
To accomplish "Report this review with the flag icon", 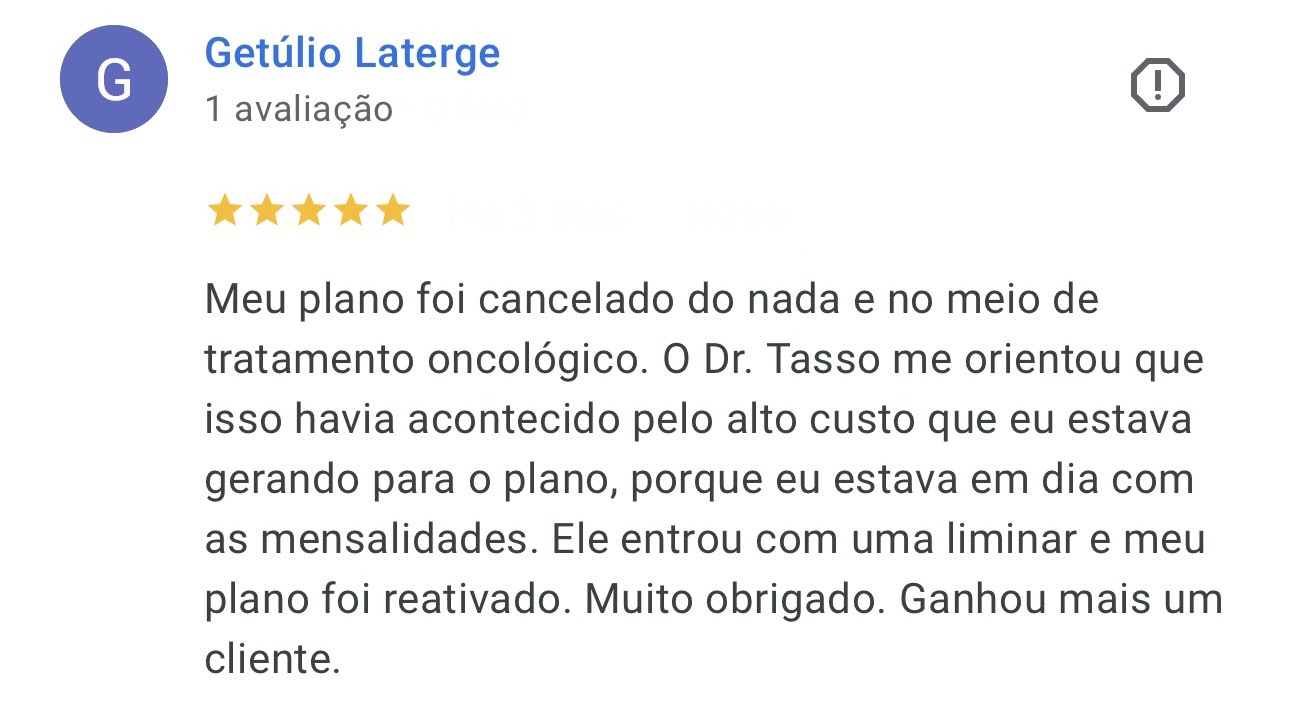I will [x=1157, y=86].
